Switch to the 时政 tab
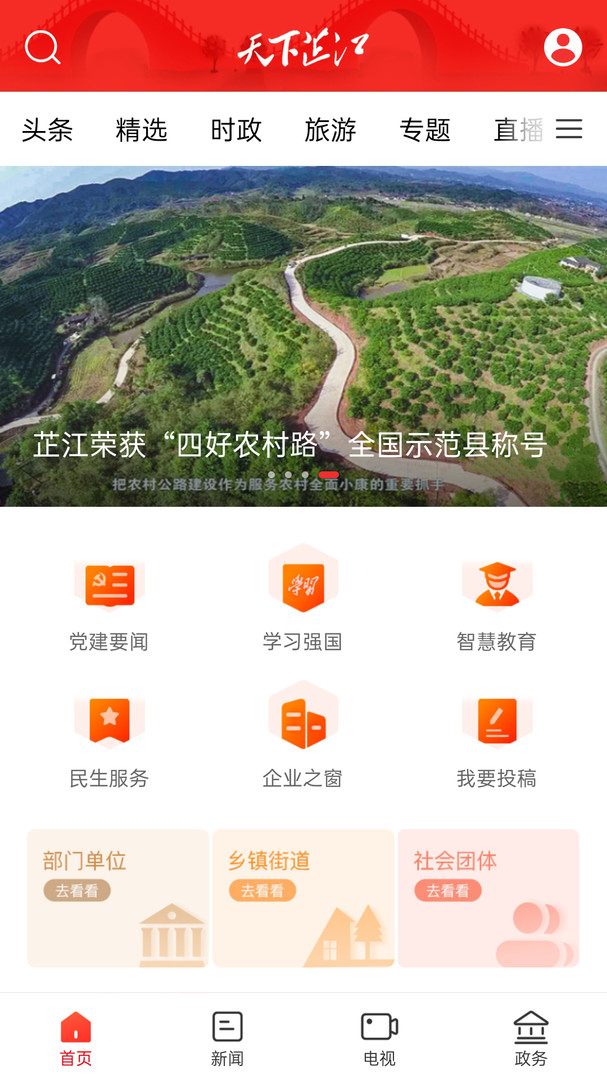The image size is (607, 1080). pos(236,130)
